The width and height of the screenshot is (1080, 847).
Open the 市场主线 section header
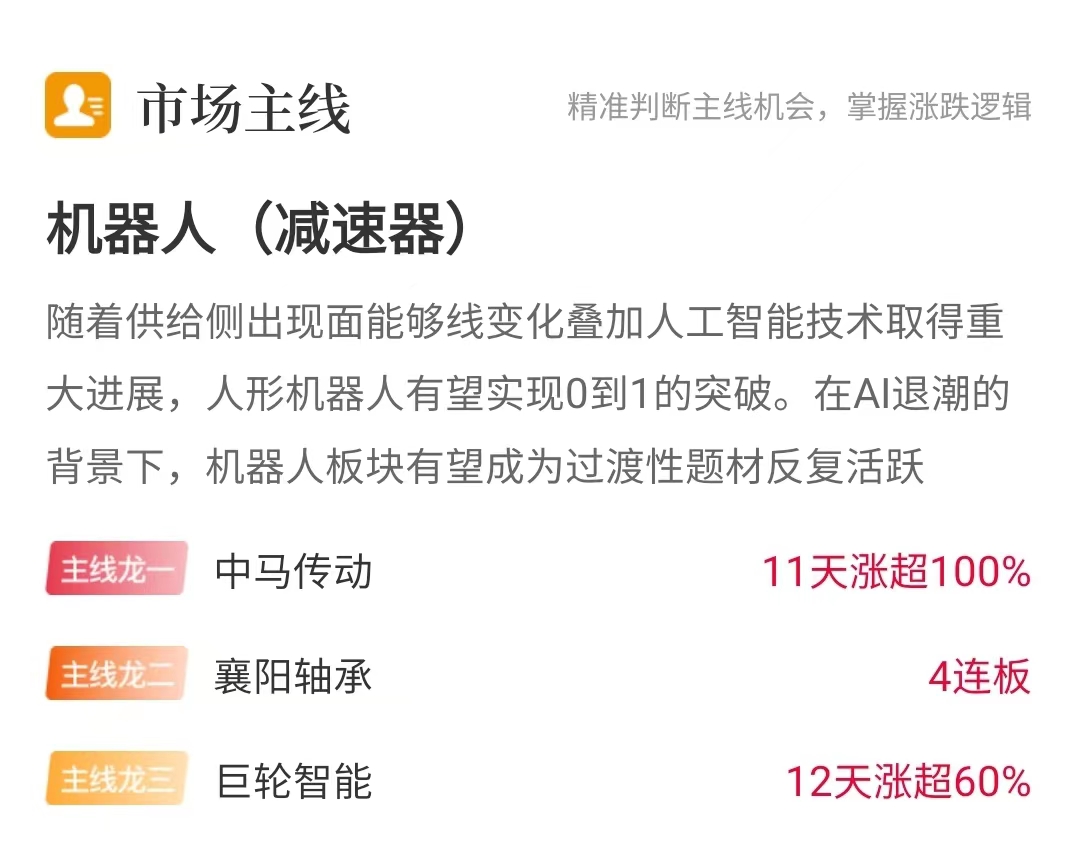(x=244, y=108)
